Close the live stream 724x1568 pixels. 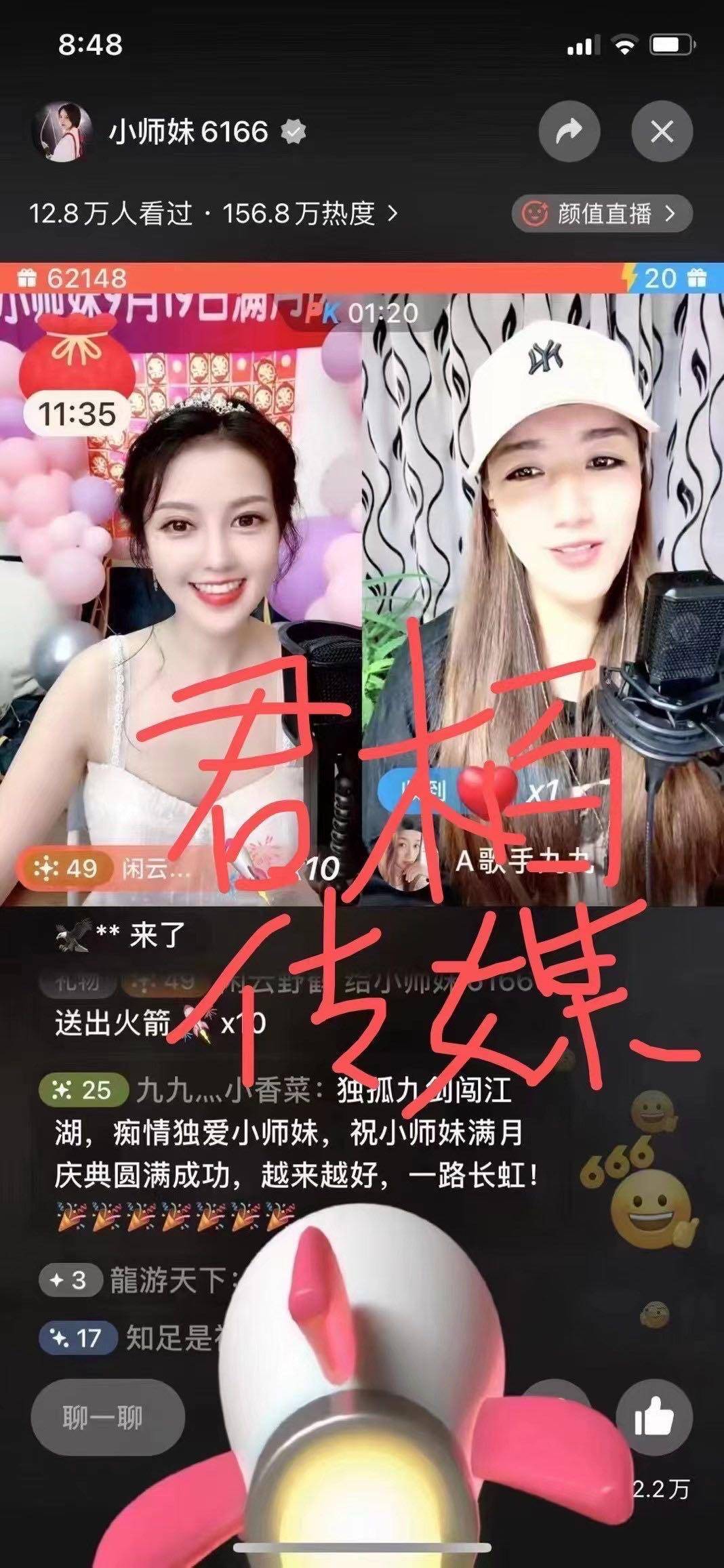click(662, 131)
